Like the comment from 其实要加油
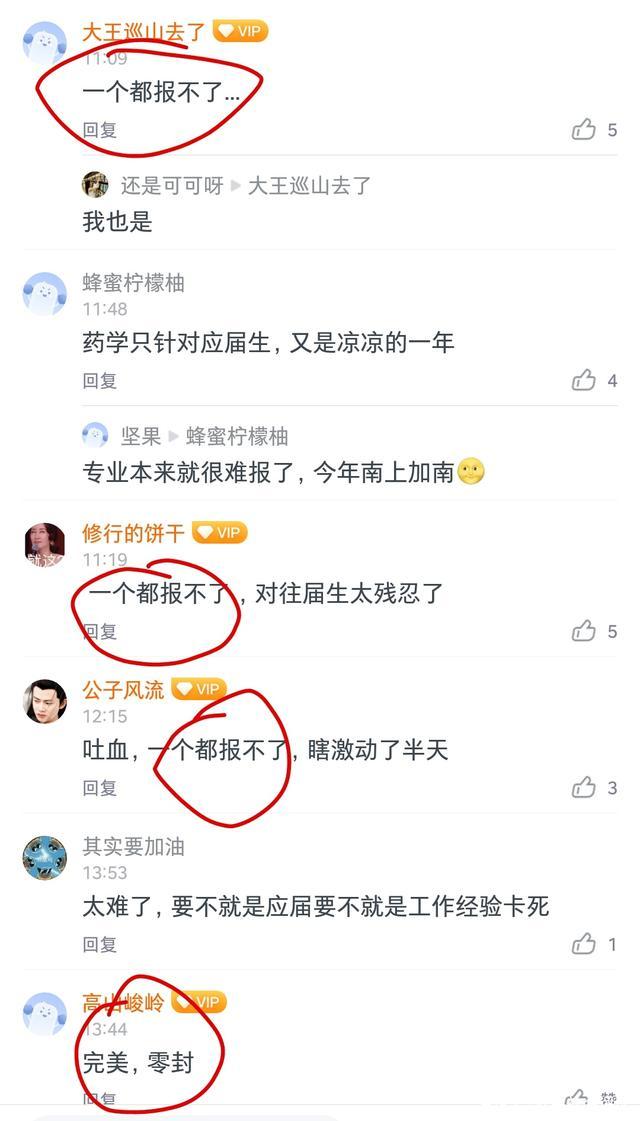Viewport: 640px width, 1121px height. (584, 944)
